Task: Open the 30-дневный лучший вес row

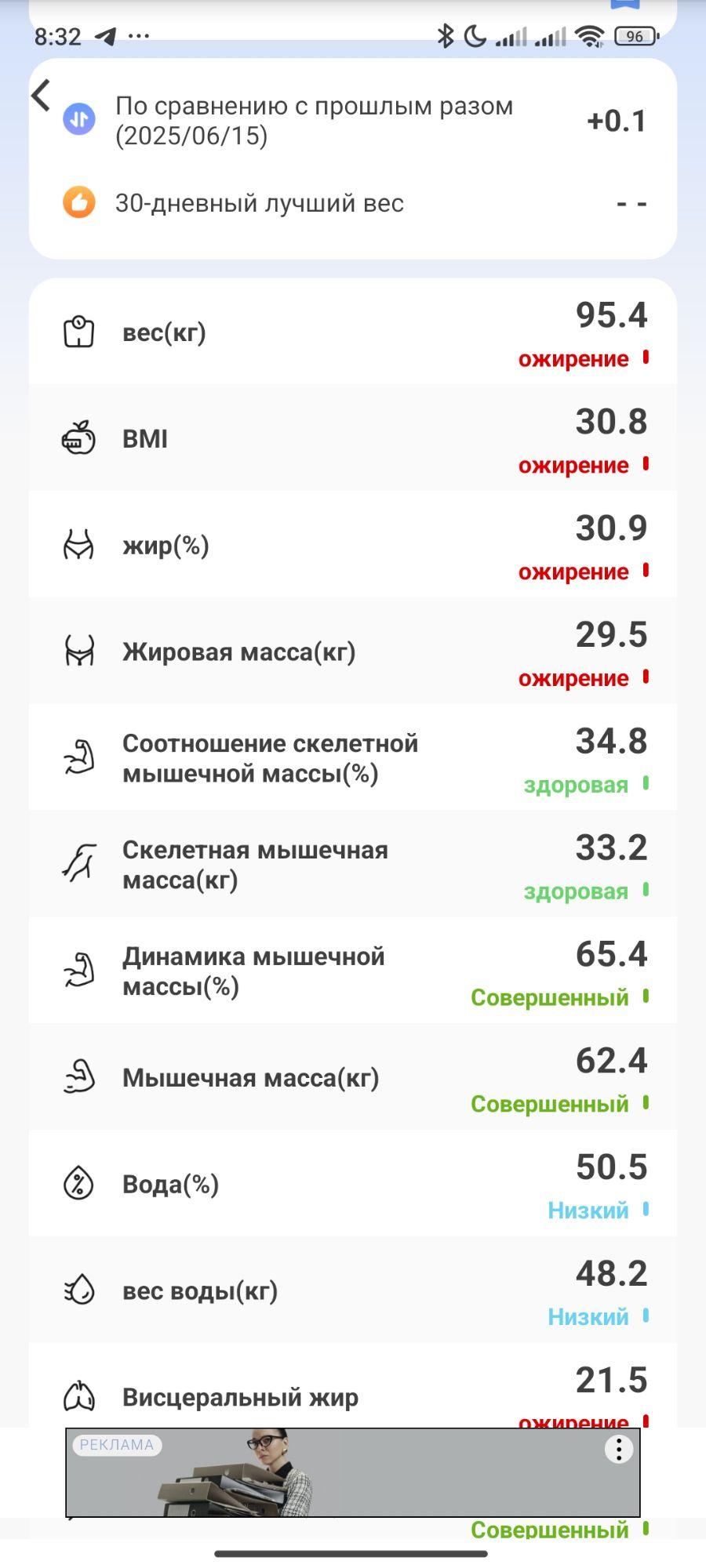Action: tap(353, 203)
